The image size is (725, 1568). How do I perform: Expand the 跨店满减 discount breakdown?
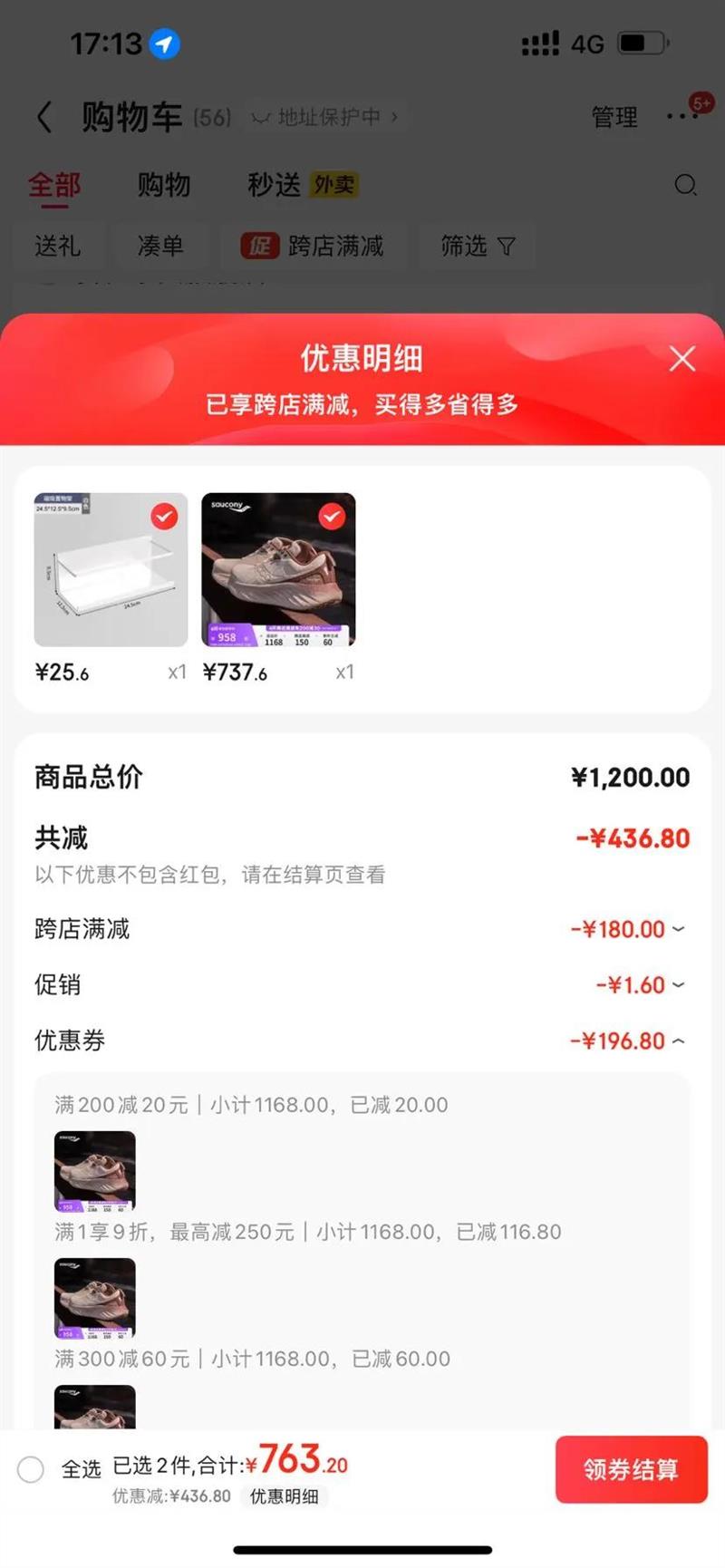point(678,929)
